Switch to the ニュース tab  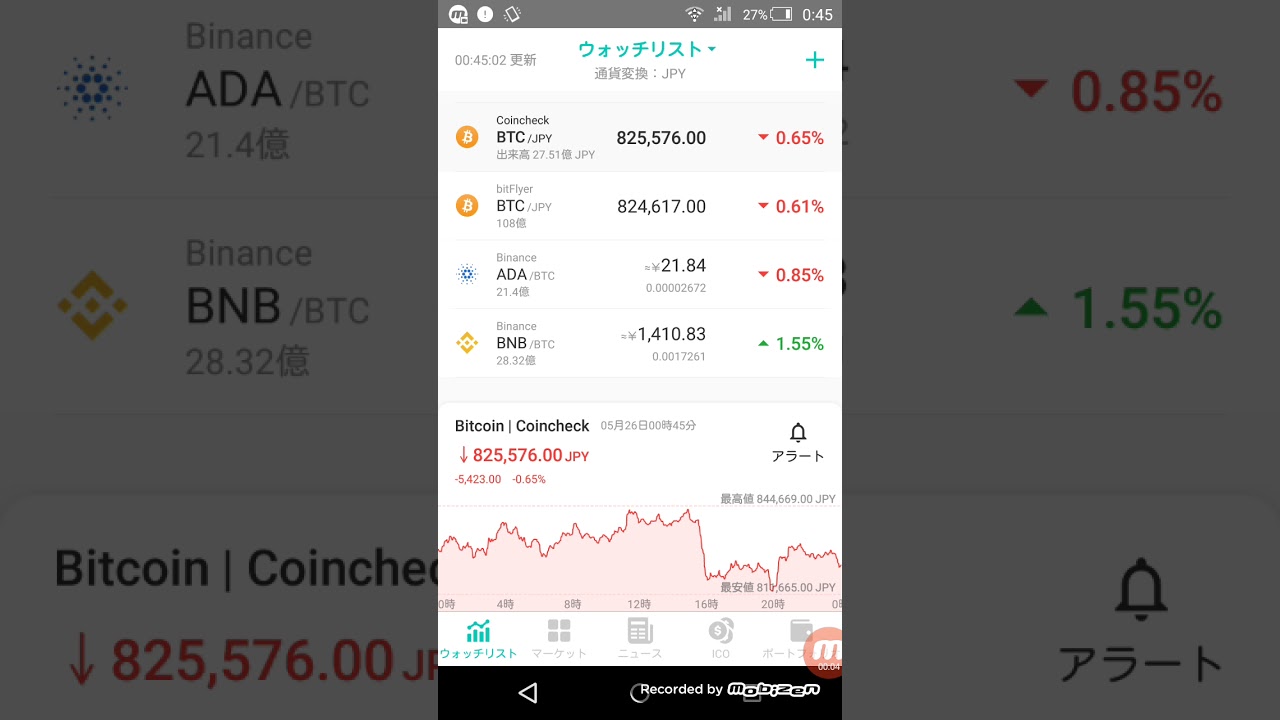tap(640, 638)
